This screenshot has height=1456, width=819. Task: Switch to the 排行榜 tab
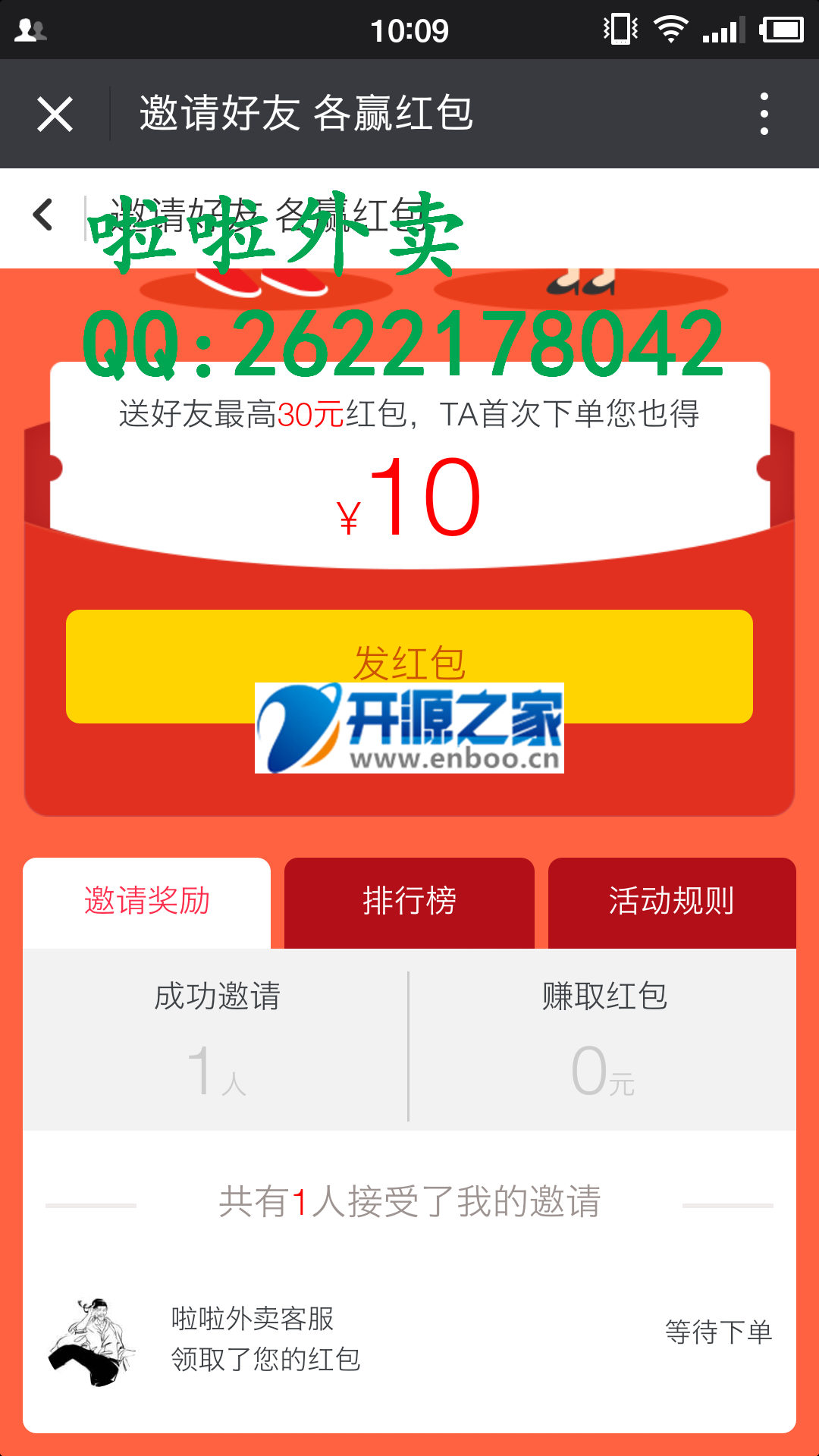[409, 902]
